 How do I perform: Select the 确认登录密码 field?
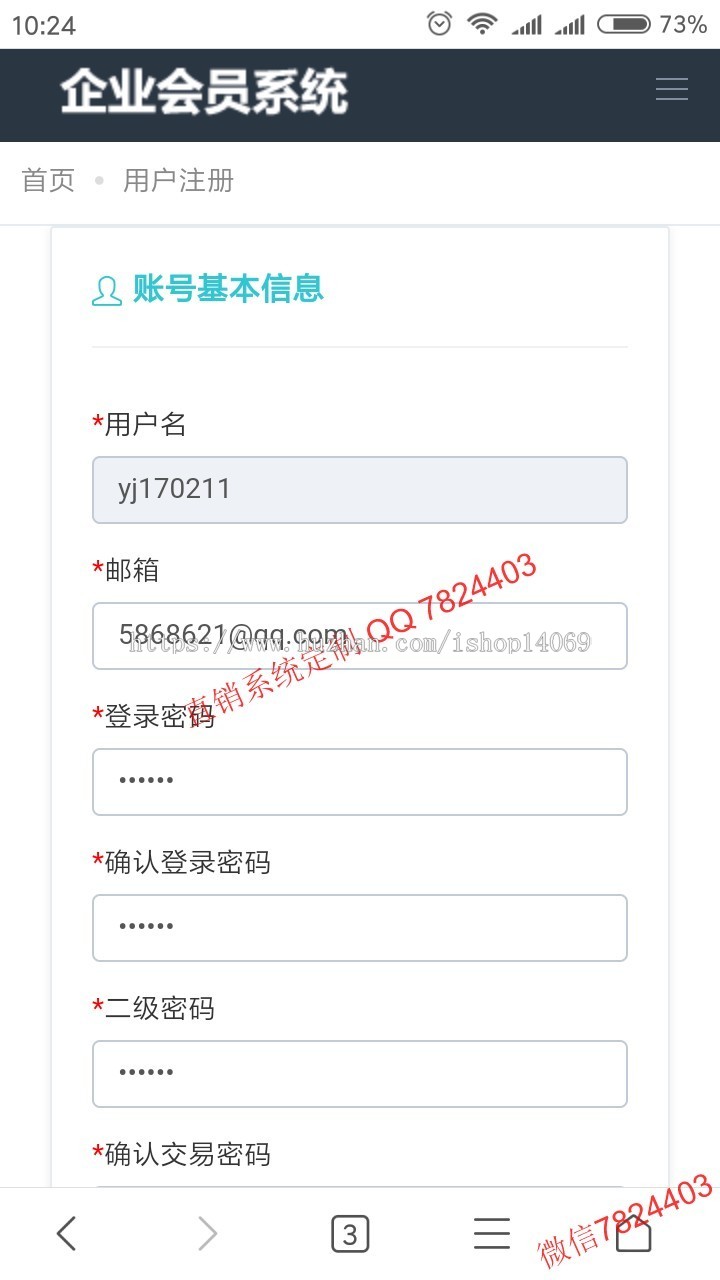click(360, 928)
